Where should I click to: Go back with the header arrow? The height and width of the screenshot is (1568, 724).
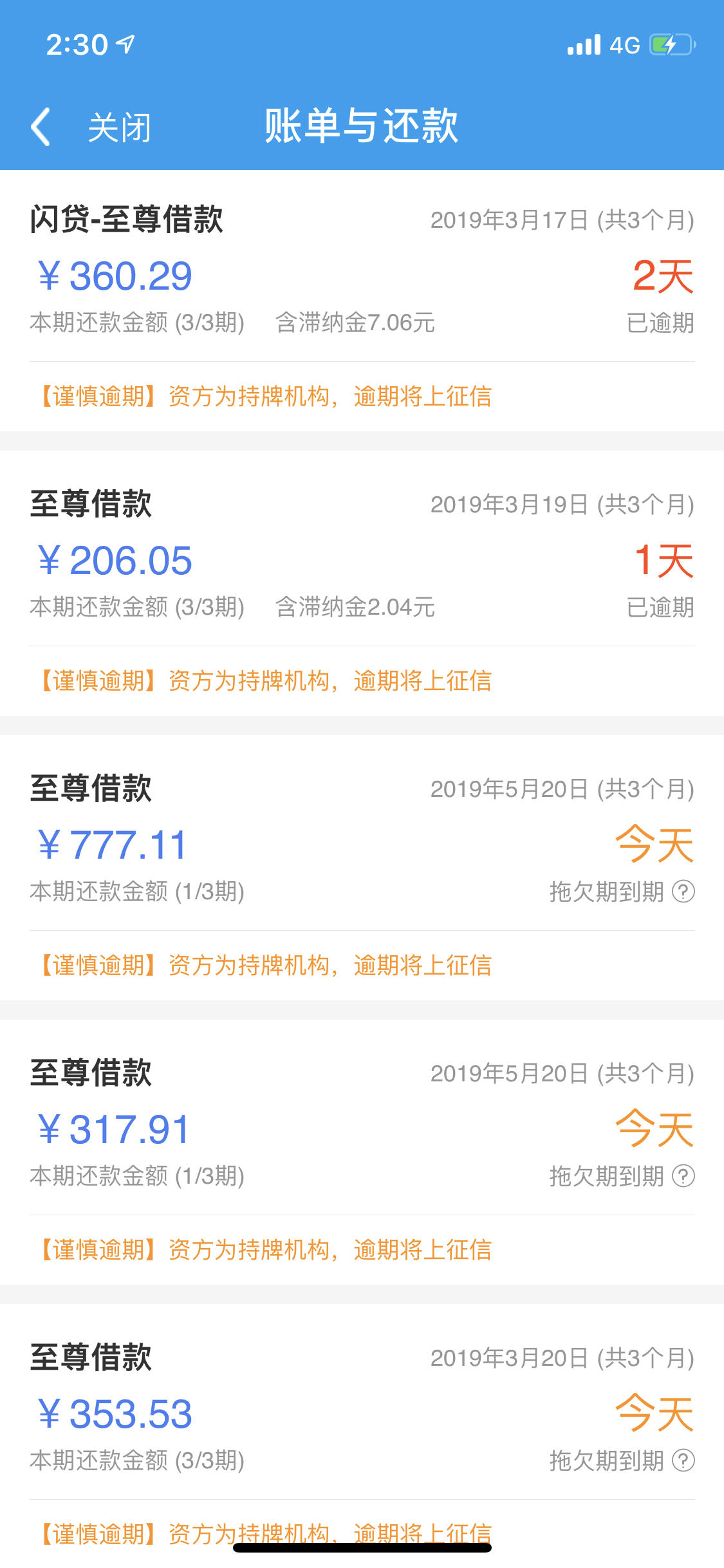[41, 127]
